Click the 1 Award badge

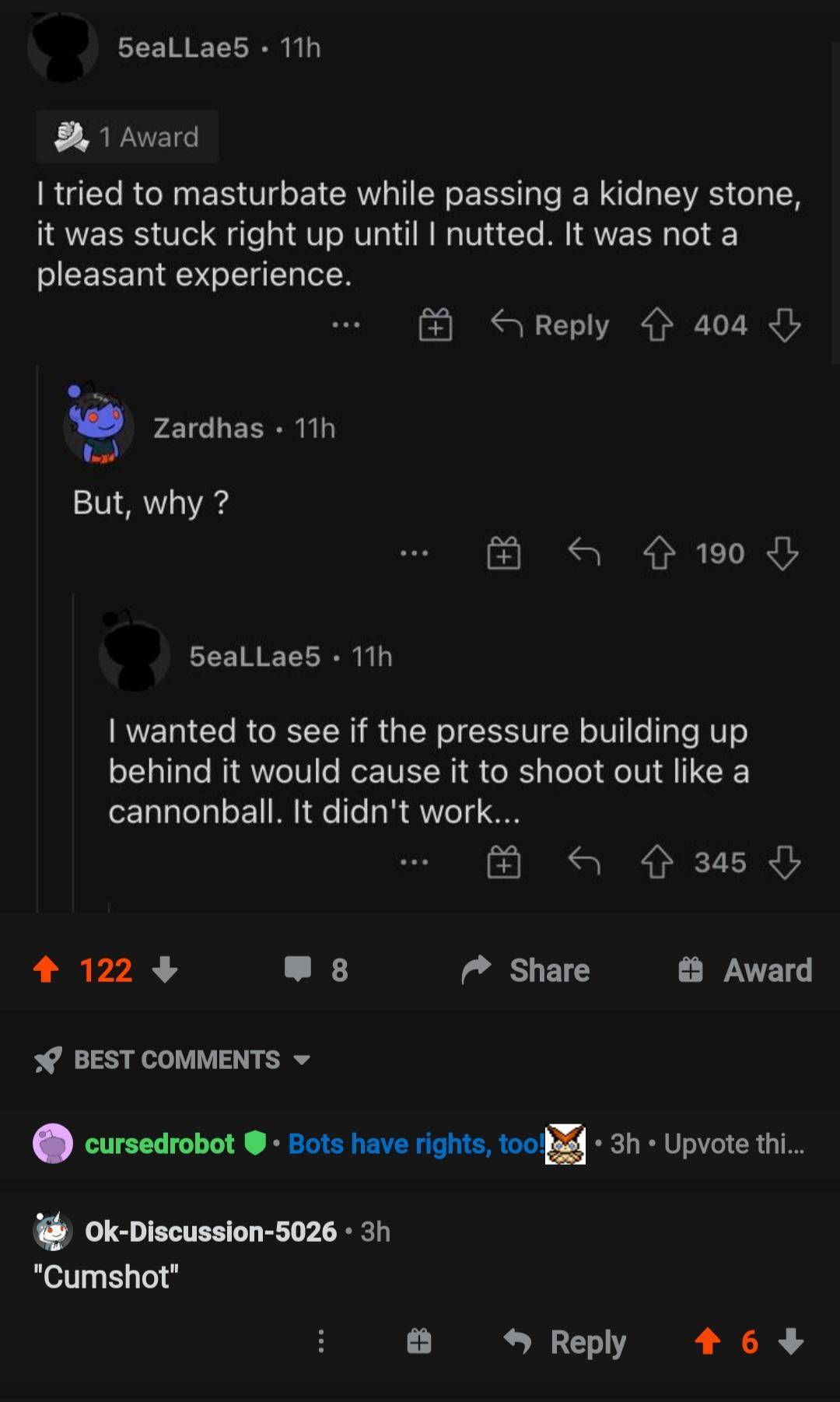point(128,136)
